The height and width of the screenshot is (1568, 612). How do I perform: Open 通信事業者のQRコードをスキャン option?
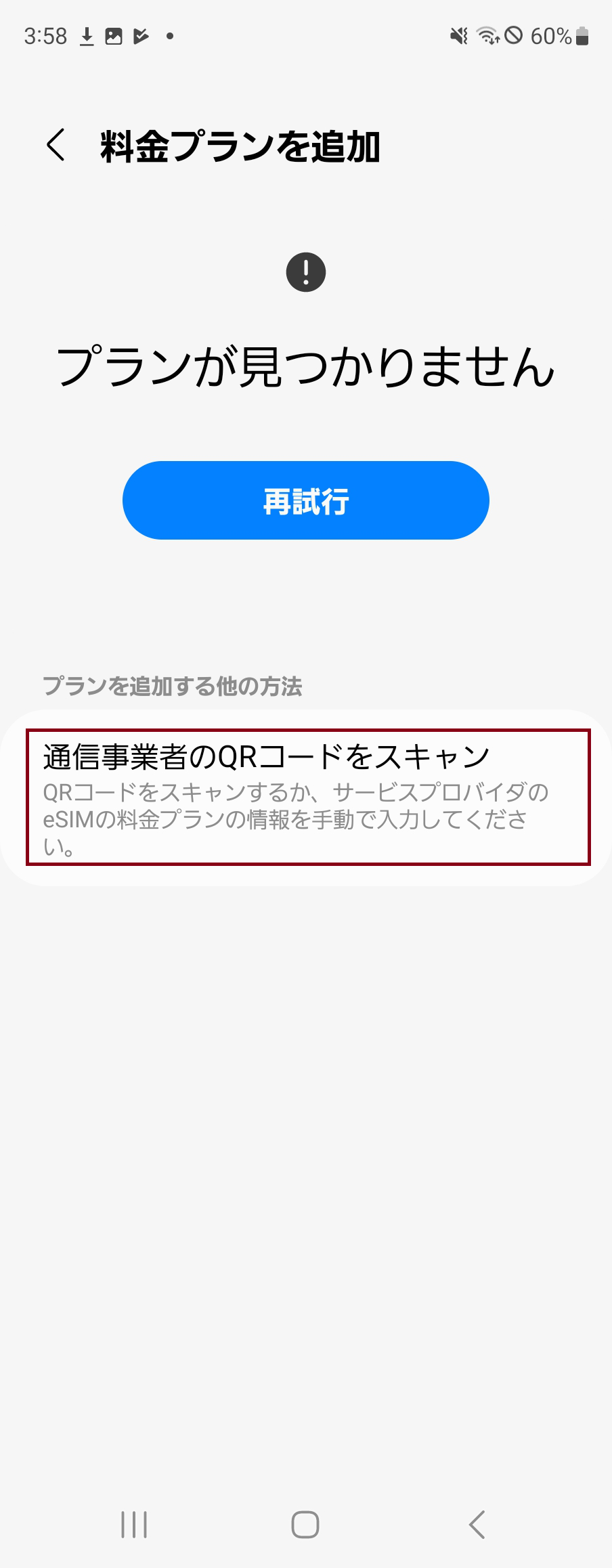point(307,796)
